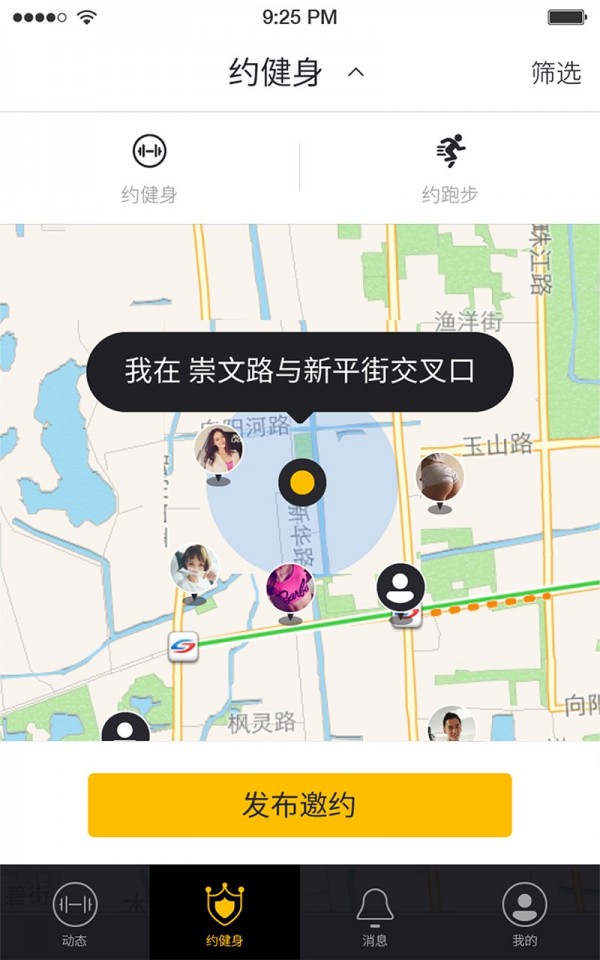Viewport: 600px width, 960px height.
Task: Switch to the 动态 tab
Action: 75,913
